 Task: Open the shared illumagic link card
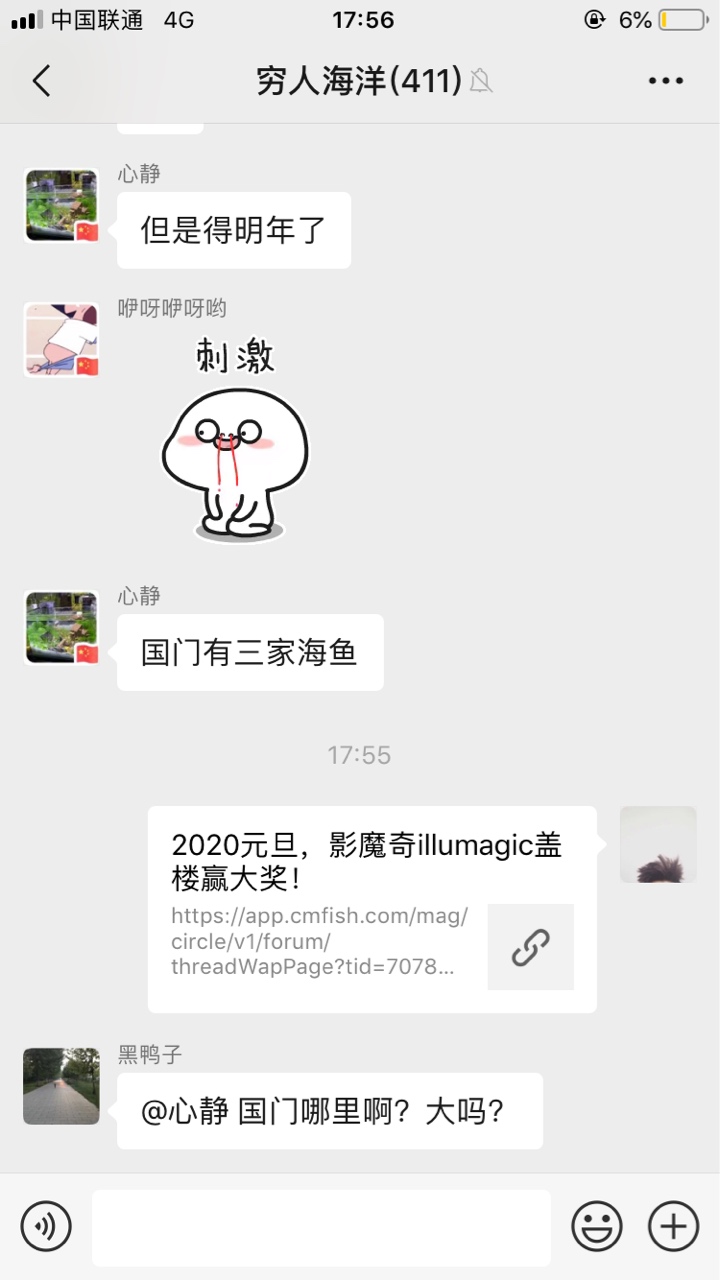click(372, 909)
